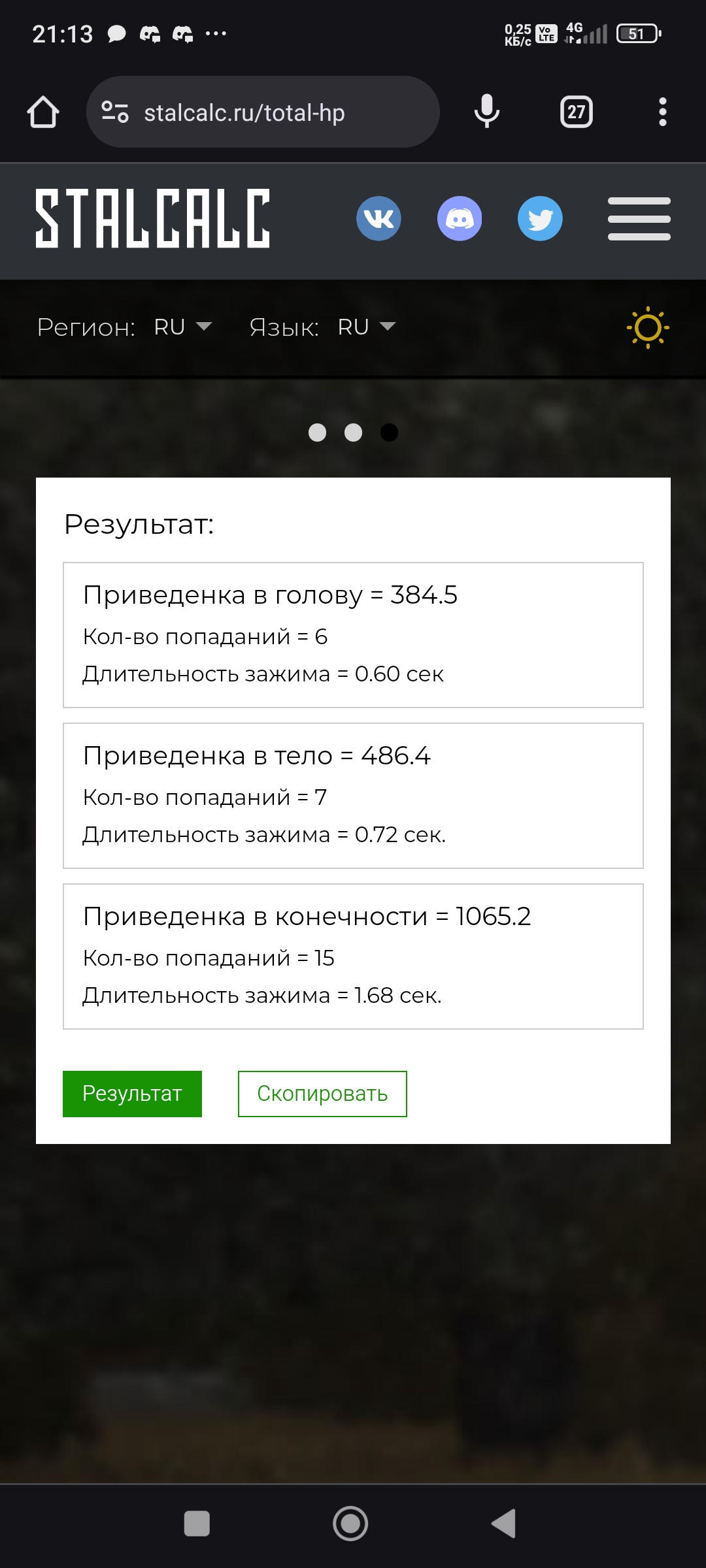The height and width of the screenshot is (1568, 706).
Task: Open the browser home page
Action: pyautogui.click(x=43, y=112)
